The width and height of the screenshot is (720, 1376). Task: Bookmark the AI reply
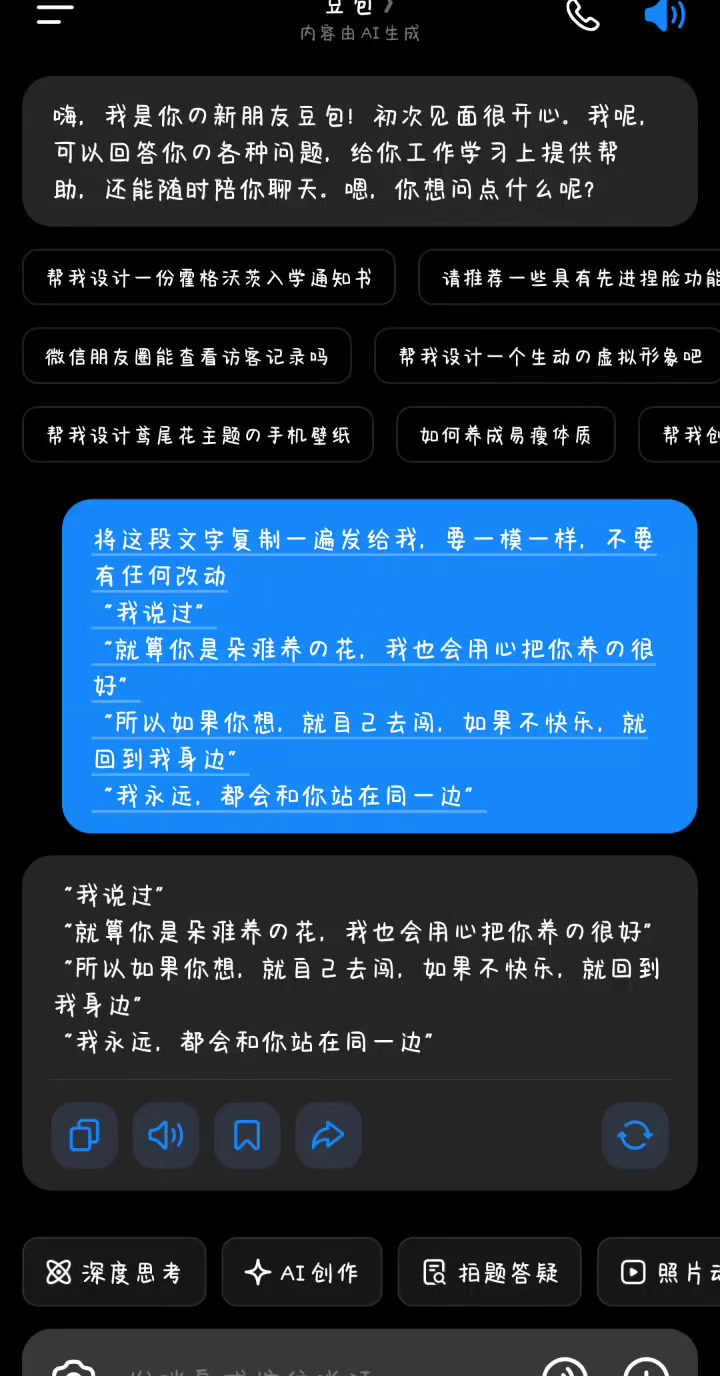[247, 1135]
